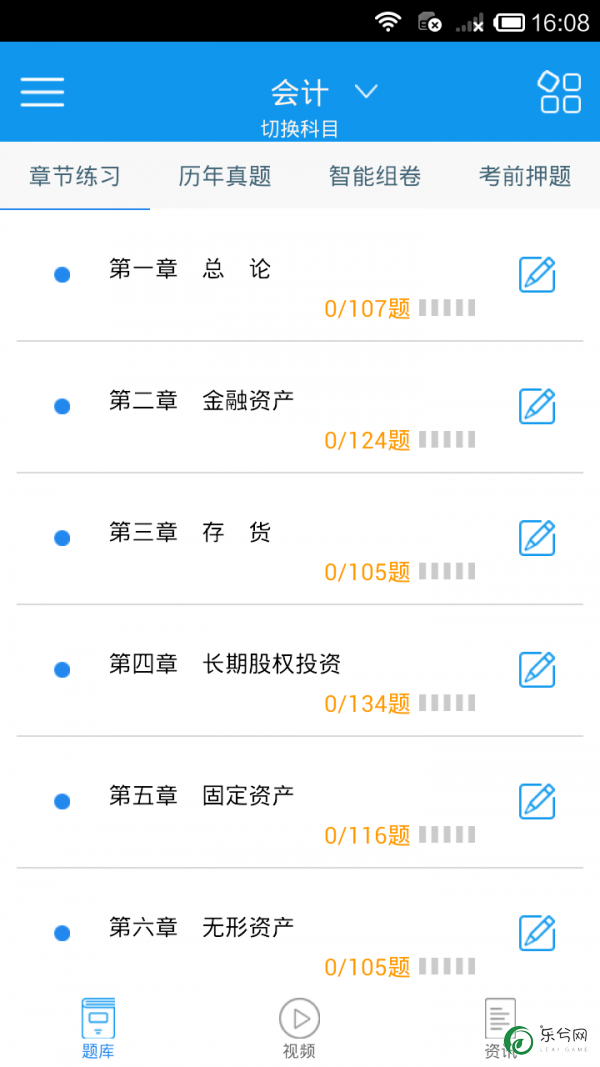Open the hamburger drawer menu
This screenshot has height=1067, width=600.
[42, 91]
